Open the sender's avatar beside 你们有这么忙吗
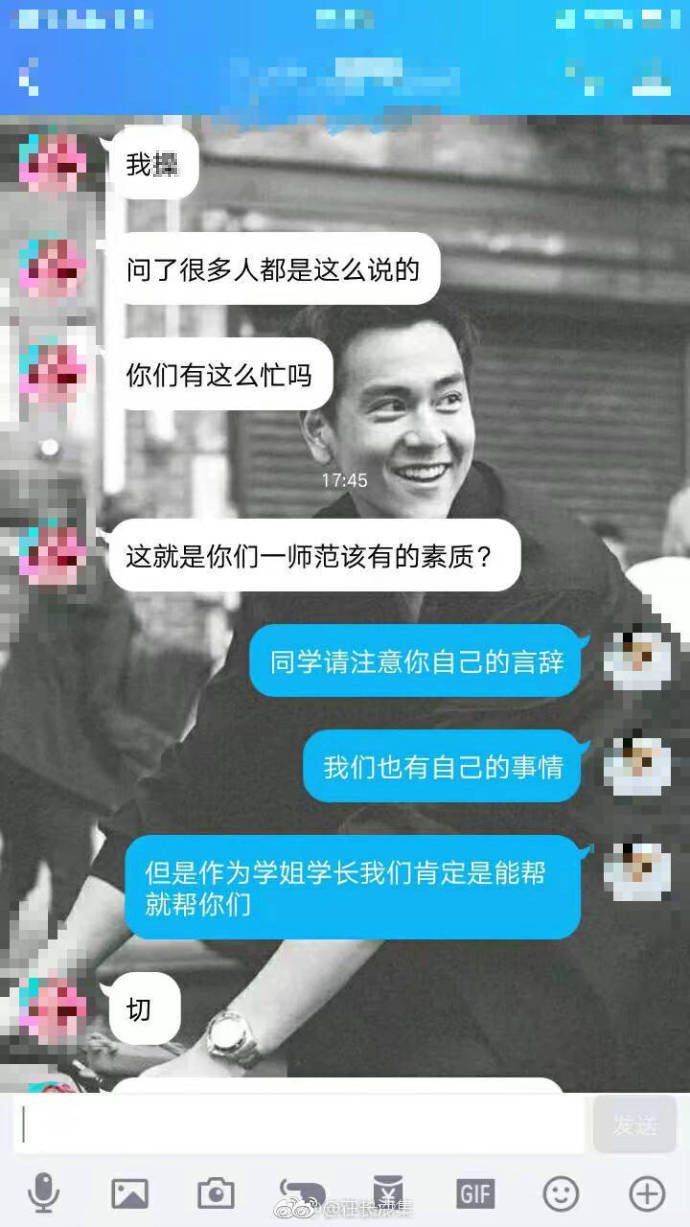Screen dimensions: 690x1227 tap(52, 373)
